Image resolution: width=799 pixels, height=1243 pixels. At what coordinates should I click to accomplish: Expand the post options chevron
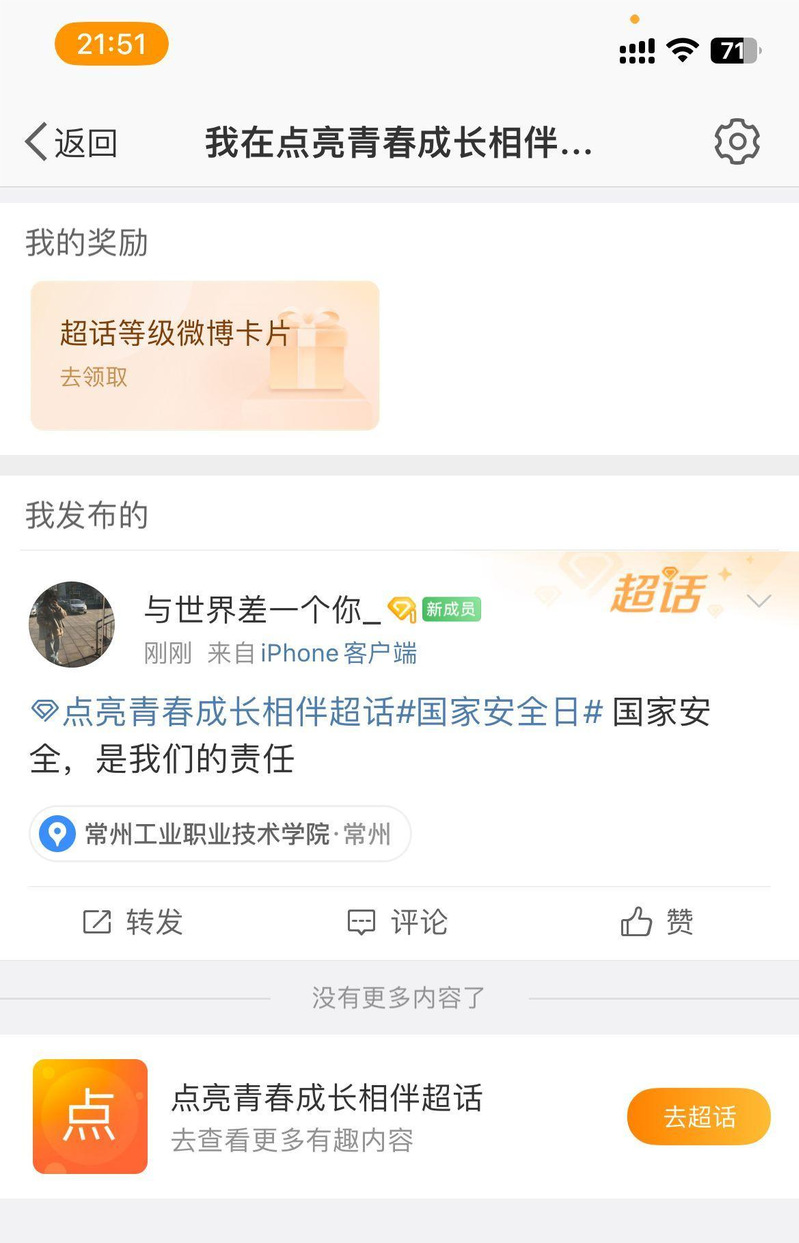tap(760, 601)
